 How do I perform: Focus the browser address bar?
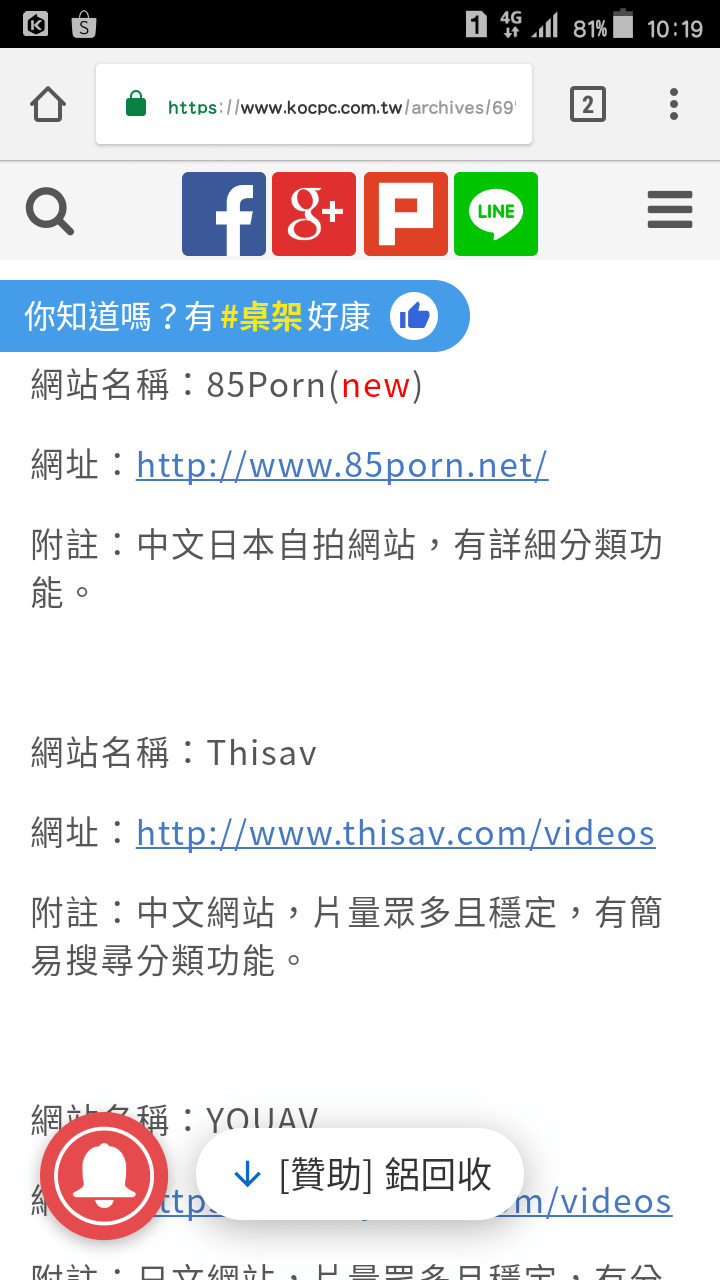[x=314, y=105]
